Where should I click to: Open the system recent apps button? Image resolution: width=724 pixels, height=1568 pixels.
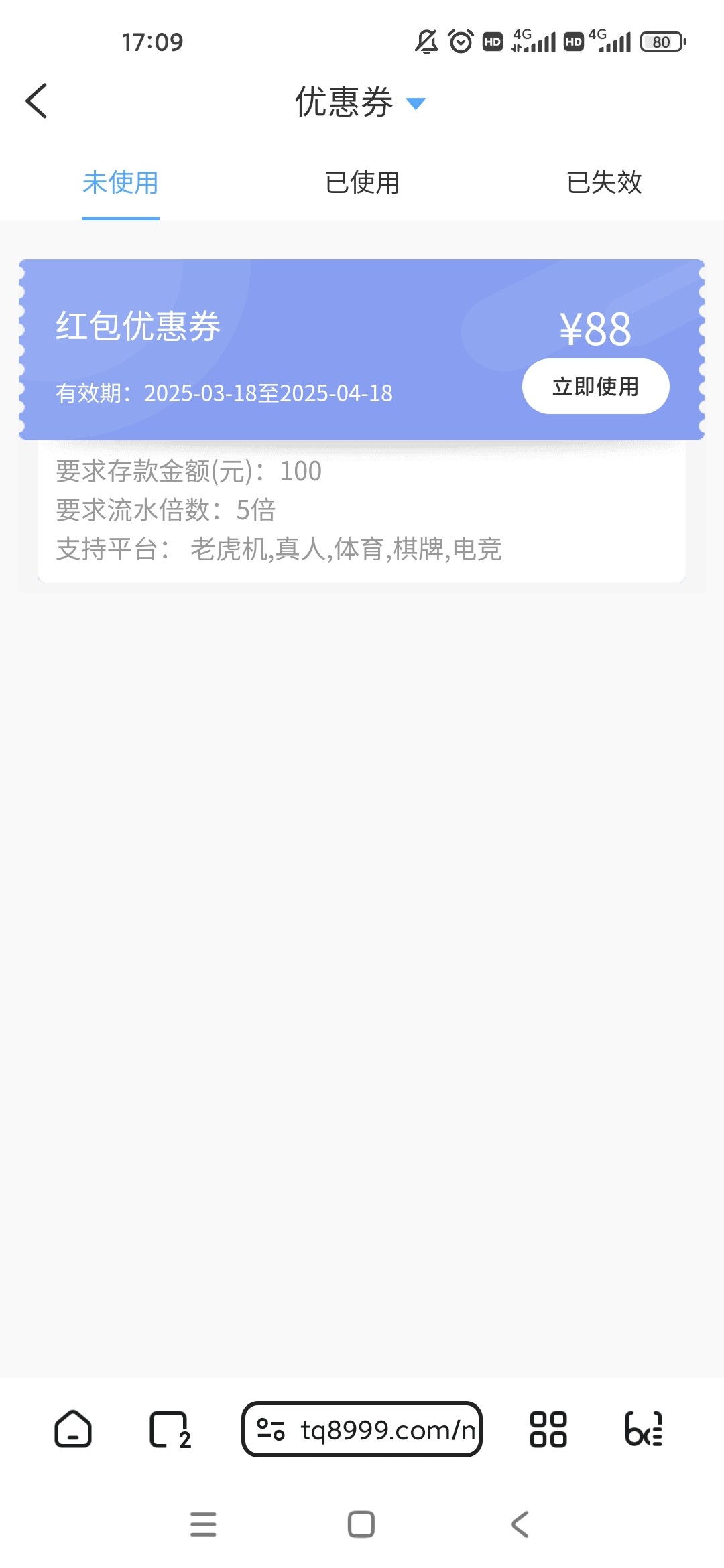[203, 1524]
